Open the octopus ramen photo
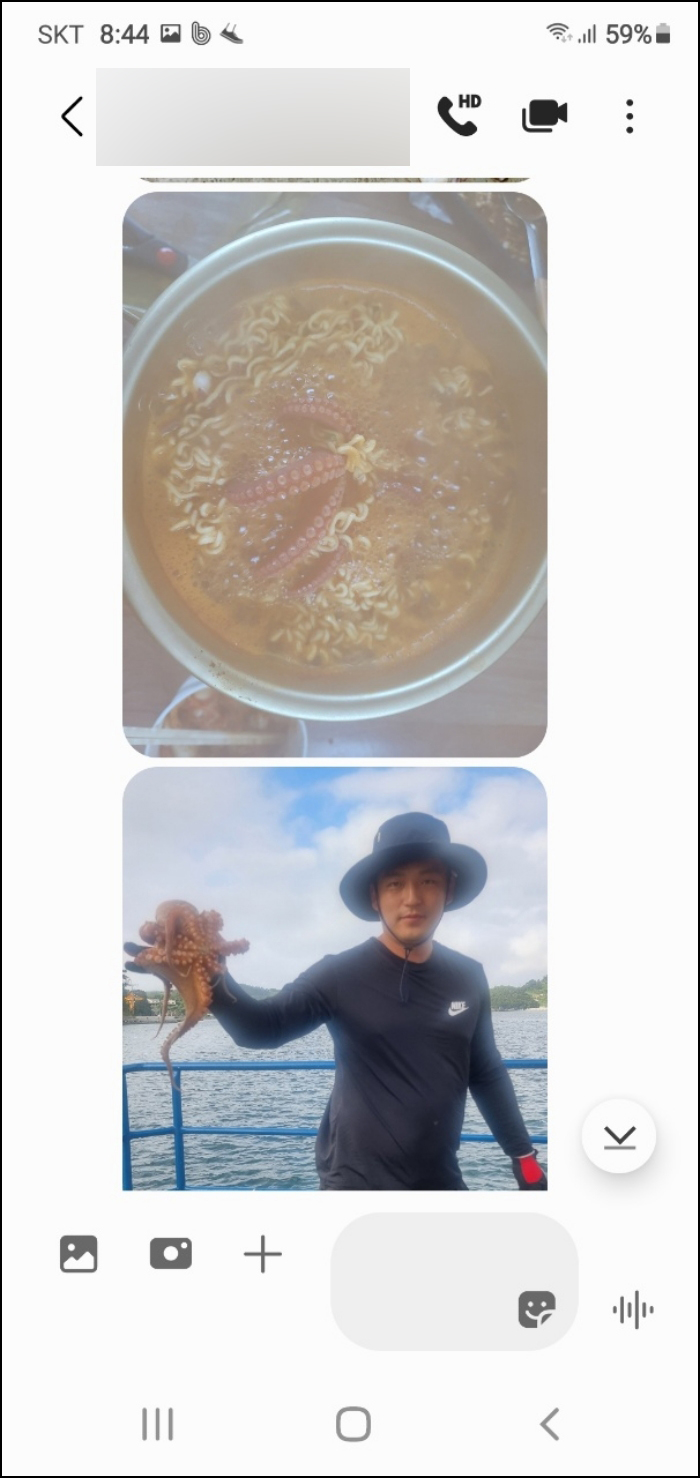The height and width of the screenshot is (1478, 700). point(334,474)
